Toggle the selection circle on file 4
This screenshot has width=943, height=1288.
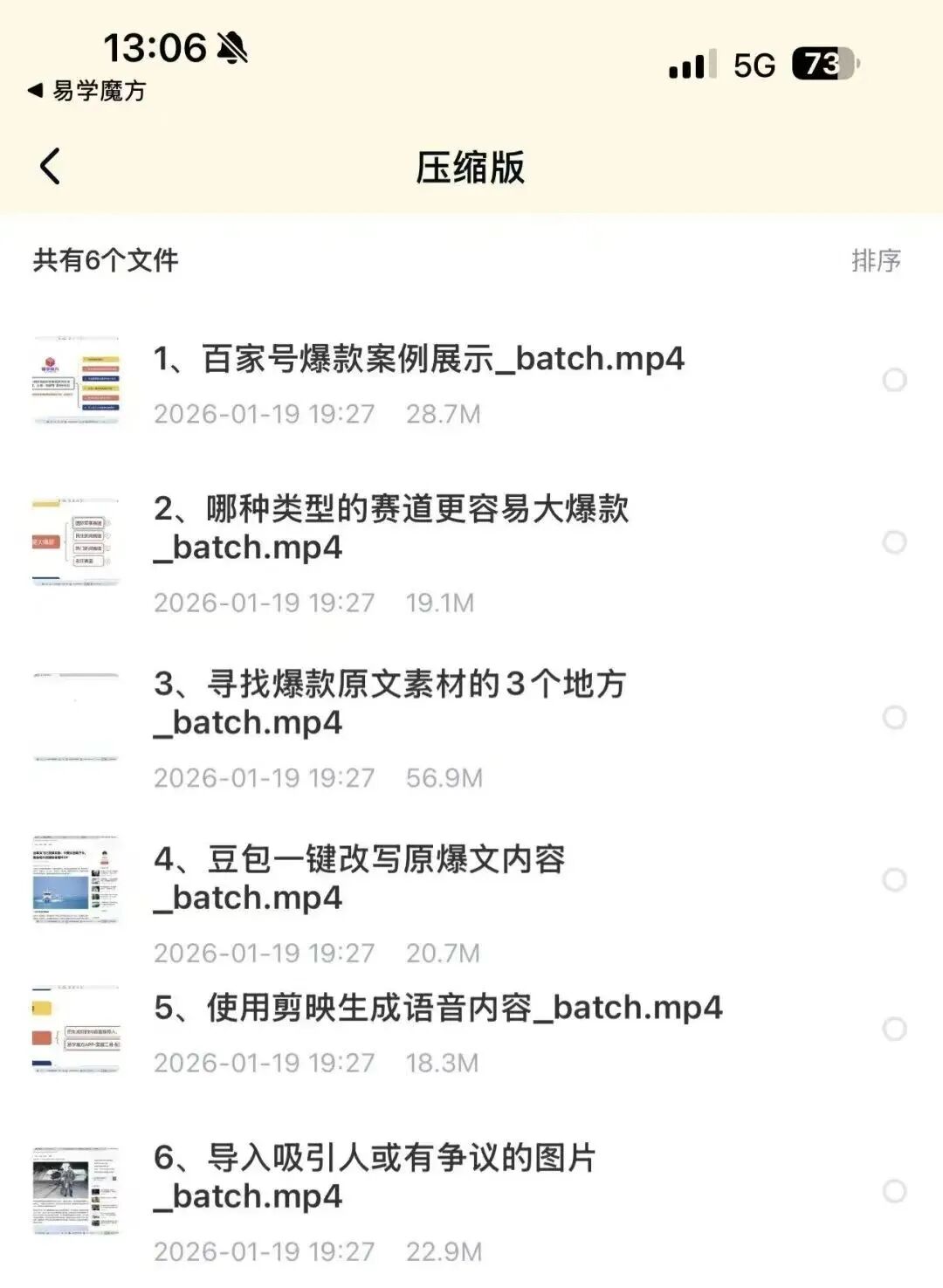coord(892,879)
